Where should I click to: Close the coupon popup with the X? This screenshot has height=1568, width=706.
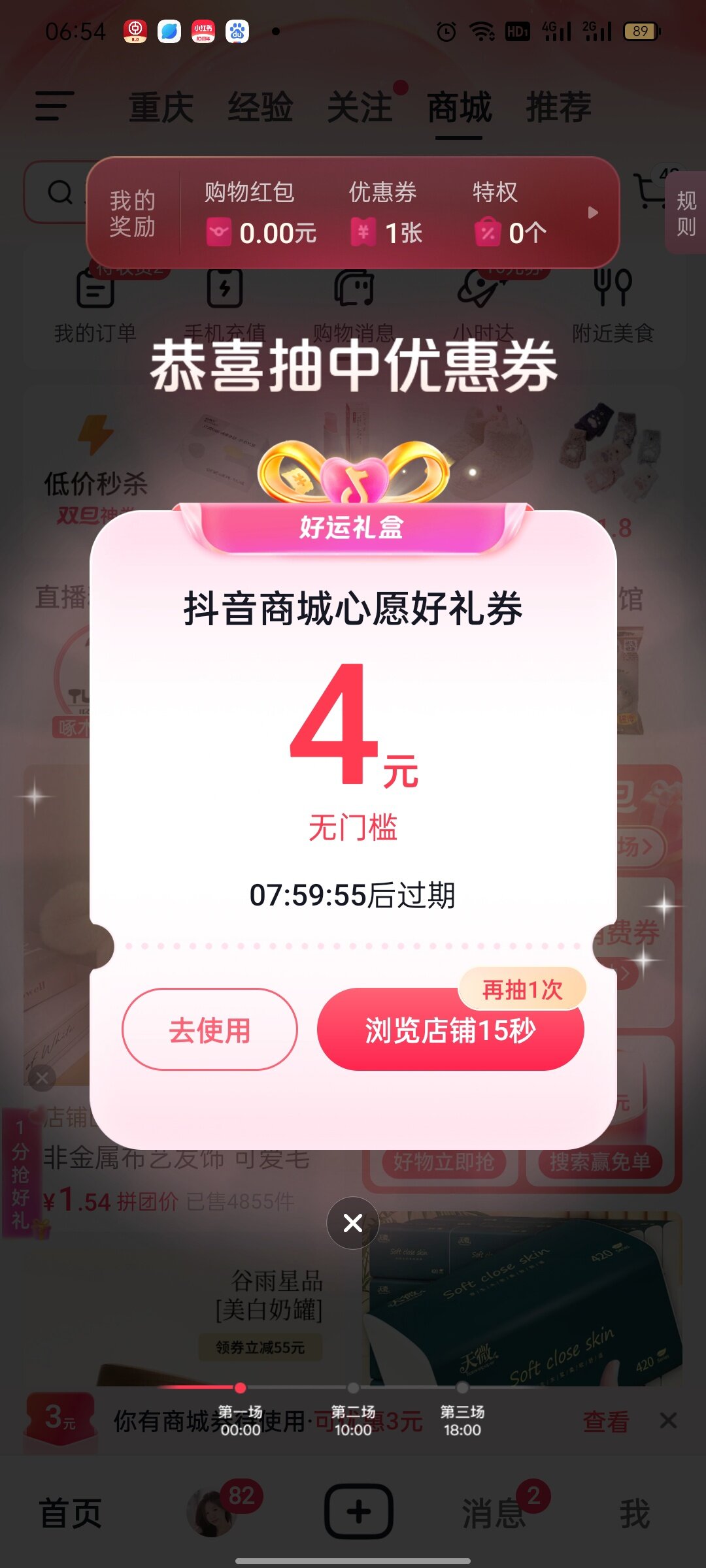(353, 1223)
